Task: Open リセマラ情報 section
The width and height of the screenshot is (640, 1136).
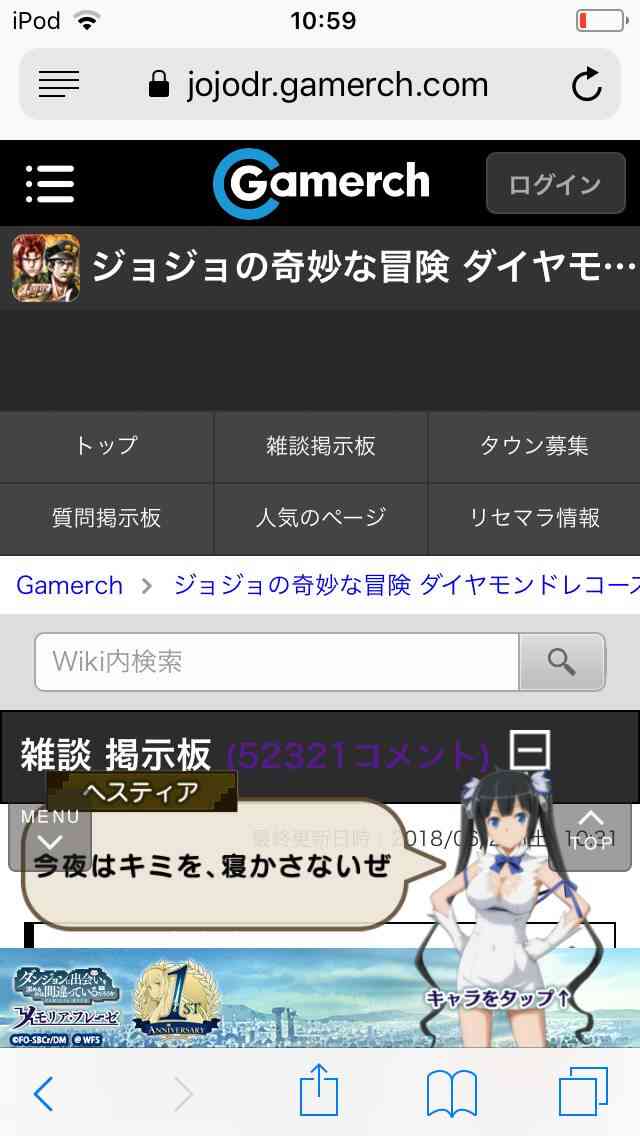Action: [534, 519]
